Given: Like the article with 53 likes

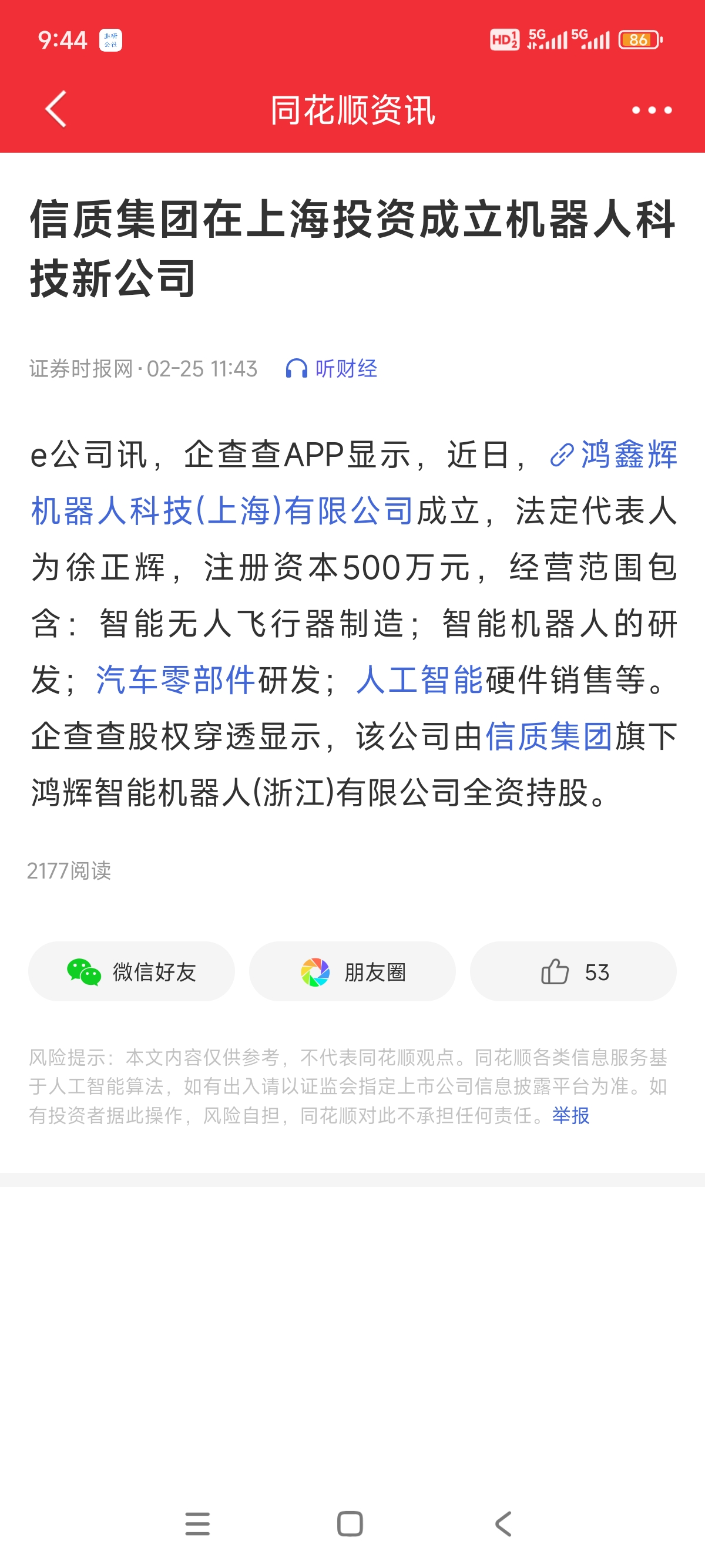Looking at the screenshot, I should point(573,971).
